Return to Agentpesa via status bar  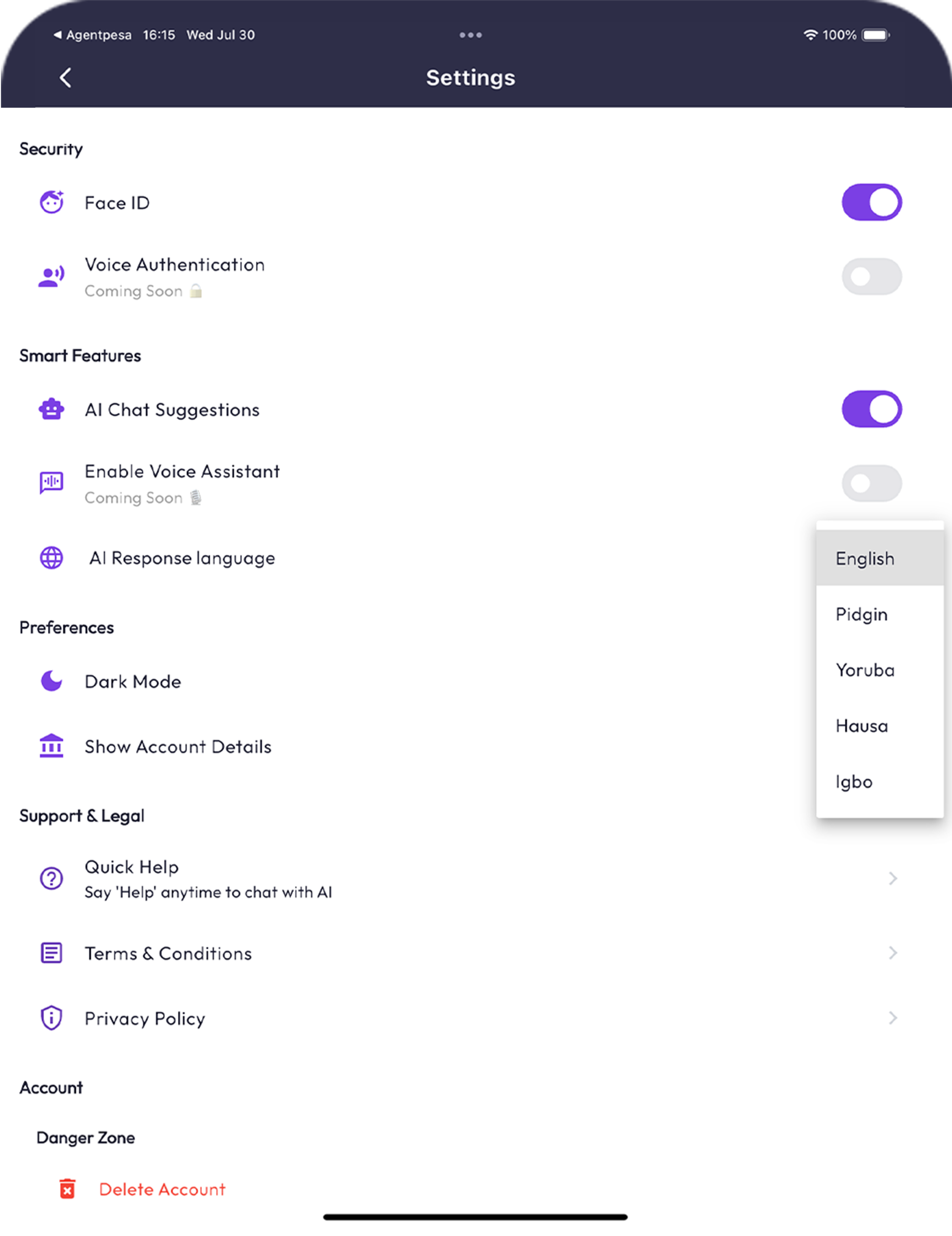93,35
